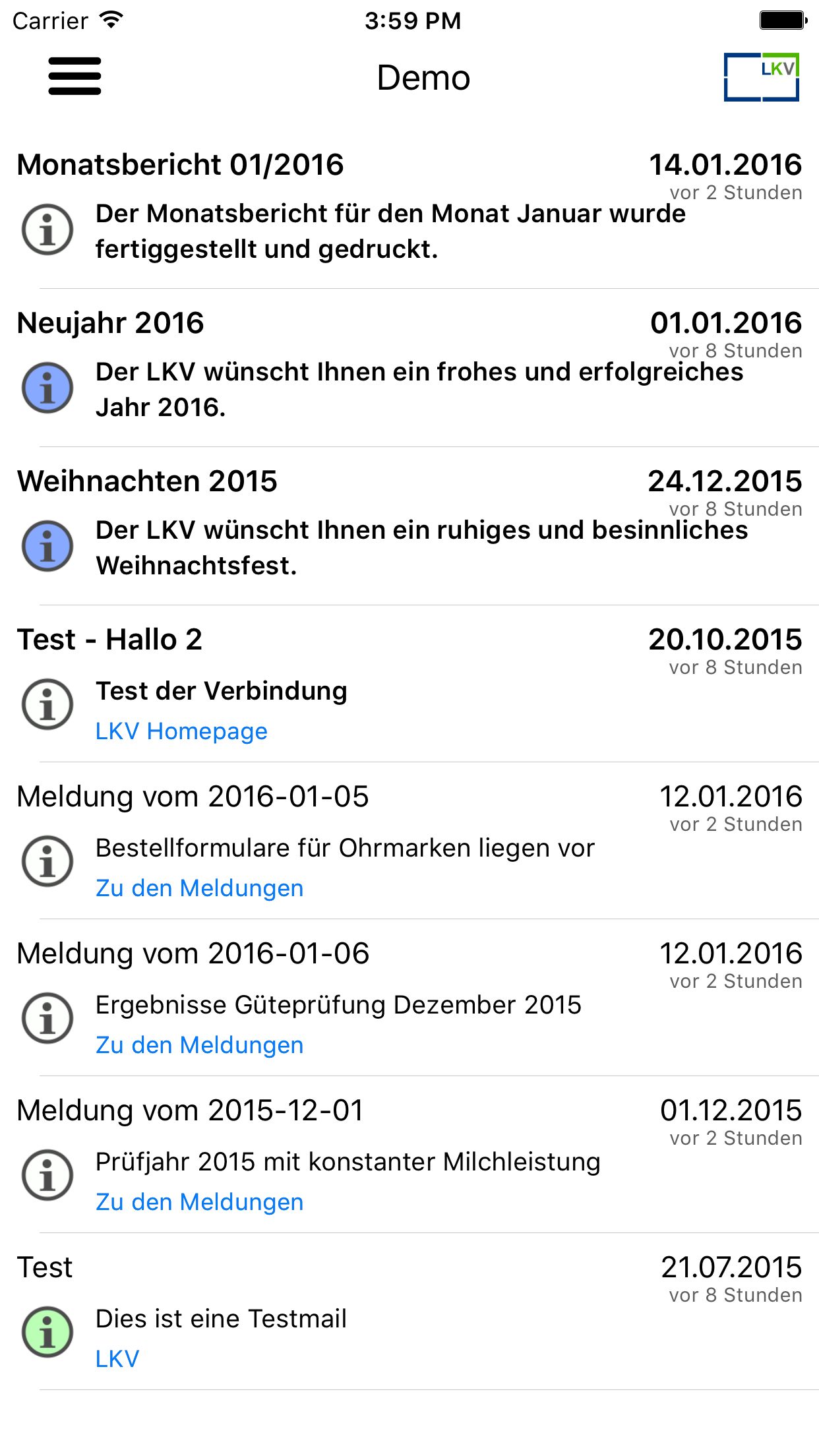819x1456 pixels.
Task: Open Zu den Meldungen under Prüfjahr 2015
Action: 199,1201
